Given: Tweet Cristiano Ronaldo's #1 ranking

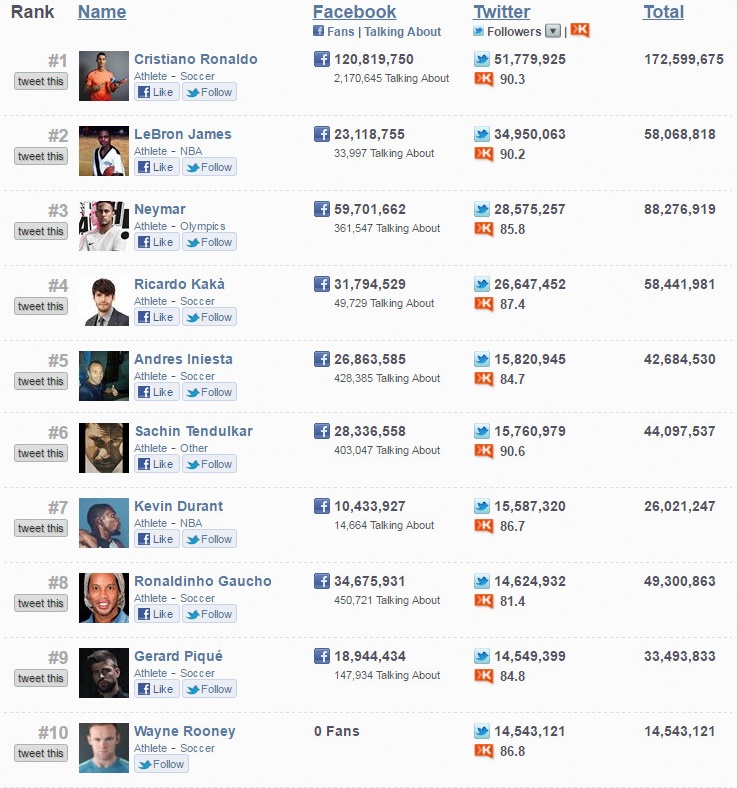Looking at the screenshot, I should click(x=41, y=81).
